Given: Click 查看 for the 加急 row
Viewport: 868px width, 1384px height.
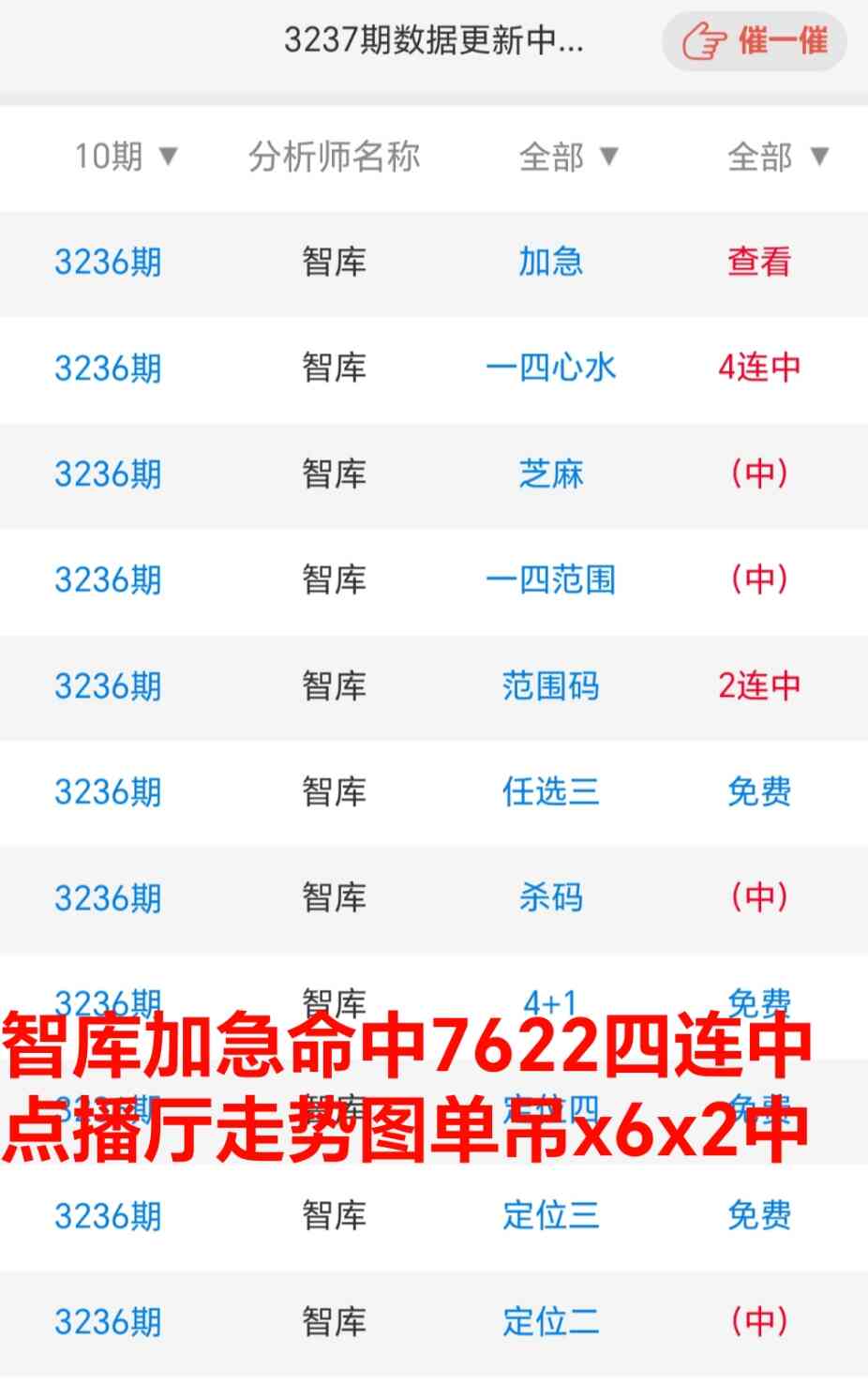Looking at the screenshot, I should tap(758, 263).
